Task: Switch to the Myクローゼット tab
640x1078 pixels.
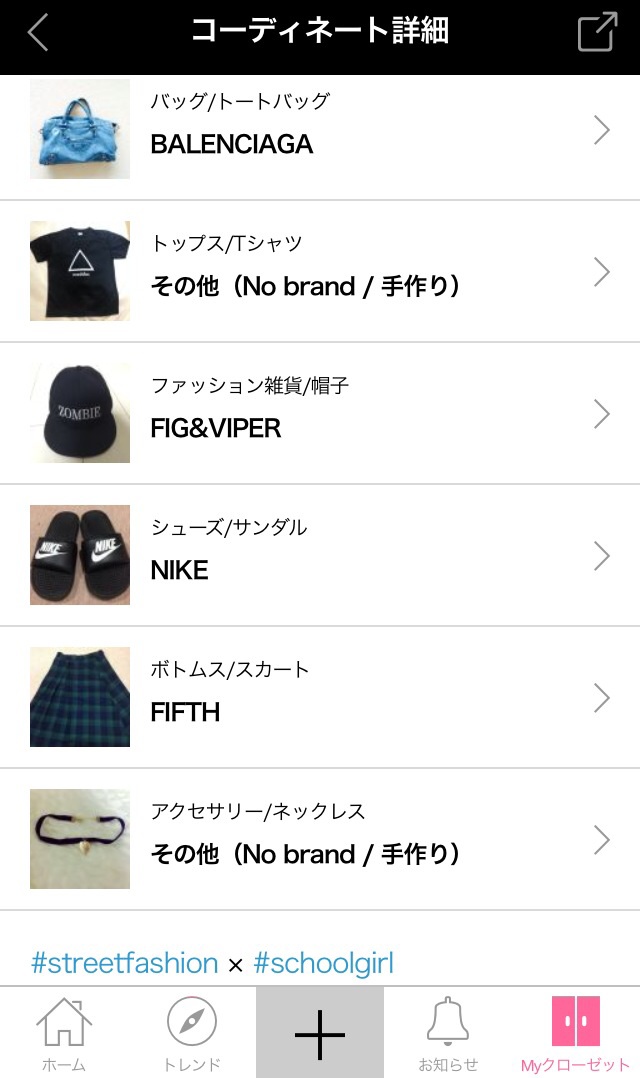Action: pos(576,1033)
